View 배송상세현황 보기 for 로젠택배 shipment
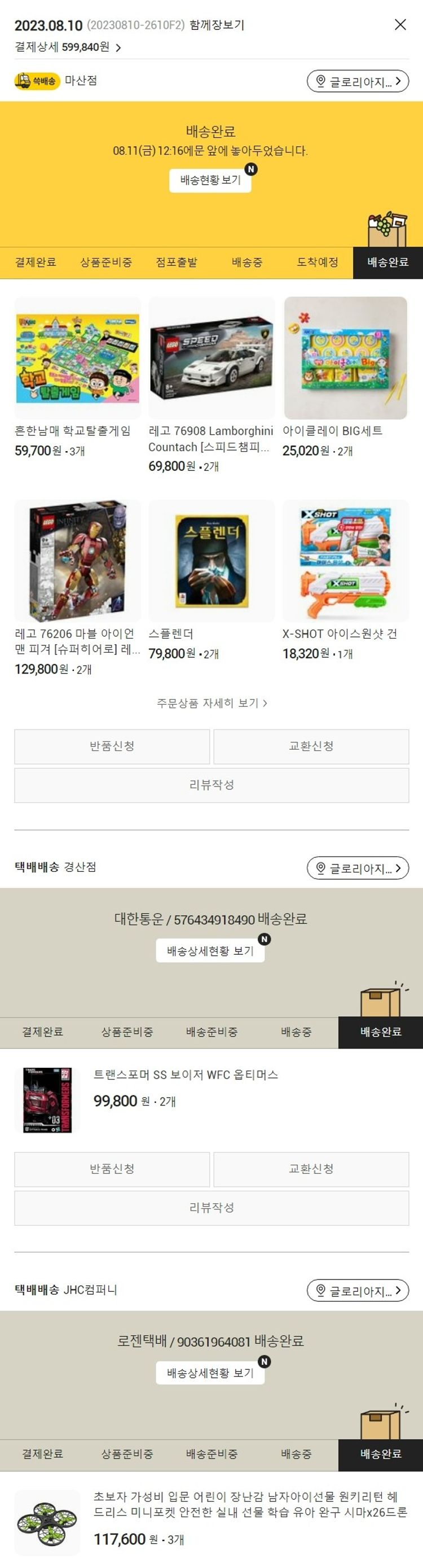This screenshot has height=1568, width=423. (x=210, y=1373)
